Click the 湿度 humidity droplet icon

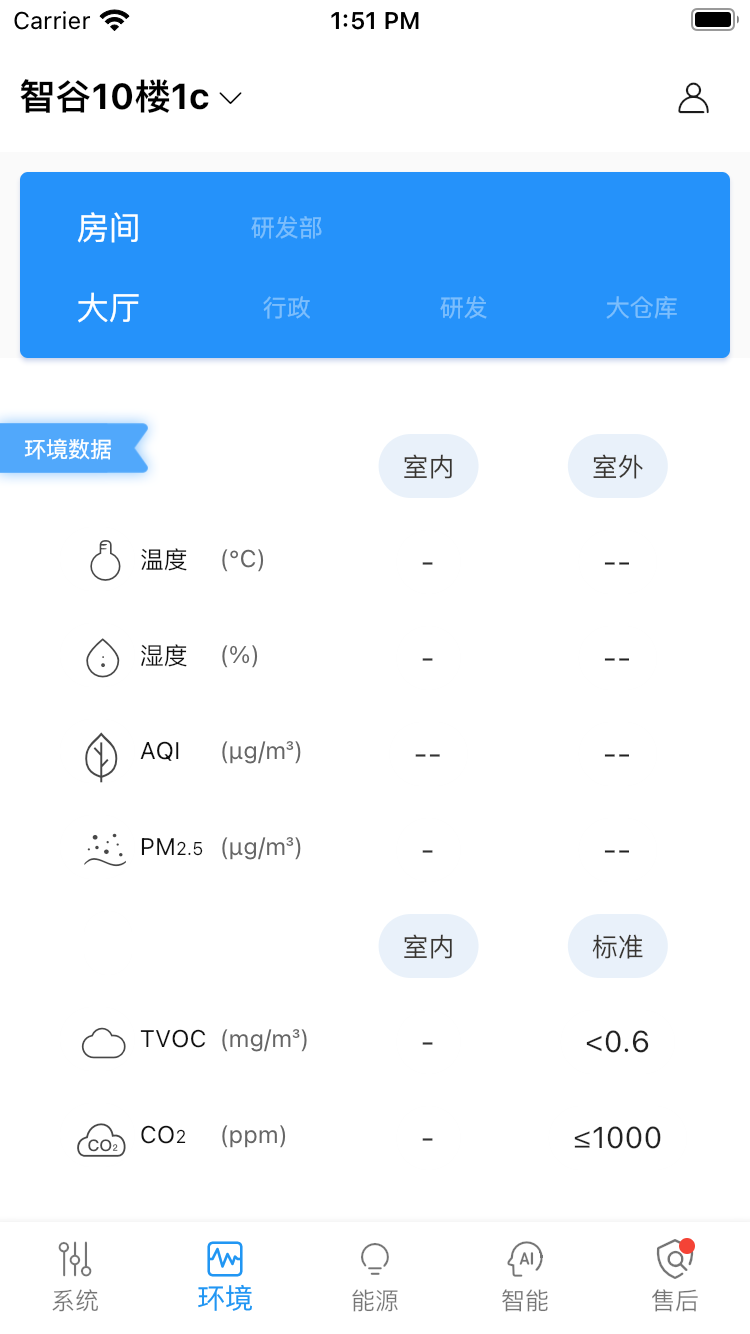coord(103,655)
